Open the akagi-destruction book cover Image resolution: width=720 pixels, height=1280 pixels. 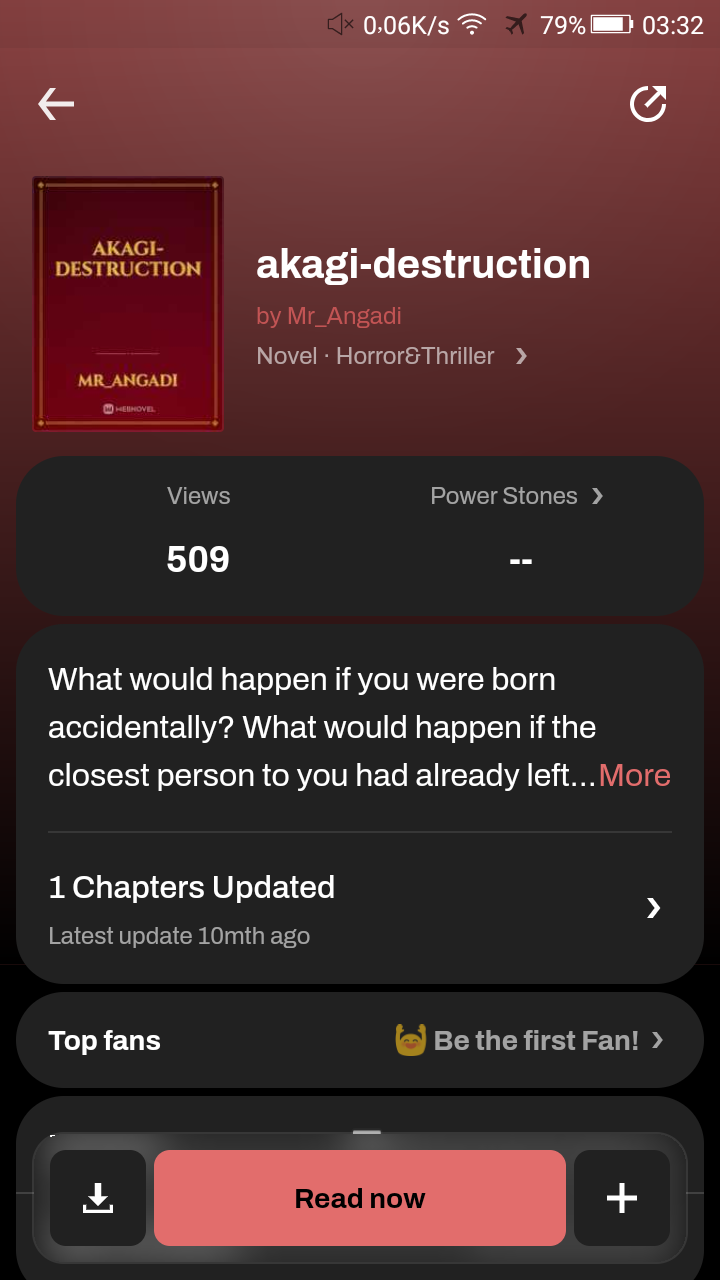128,304
